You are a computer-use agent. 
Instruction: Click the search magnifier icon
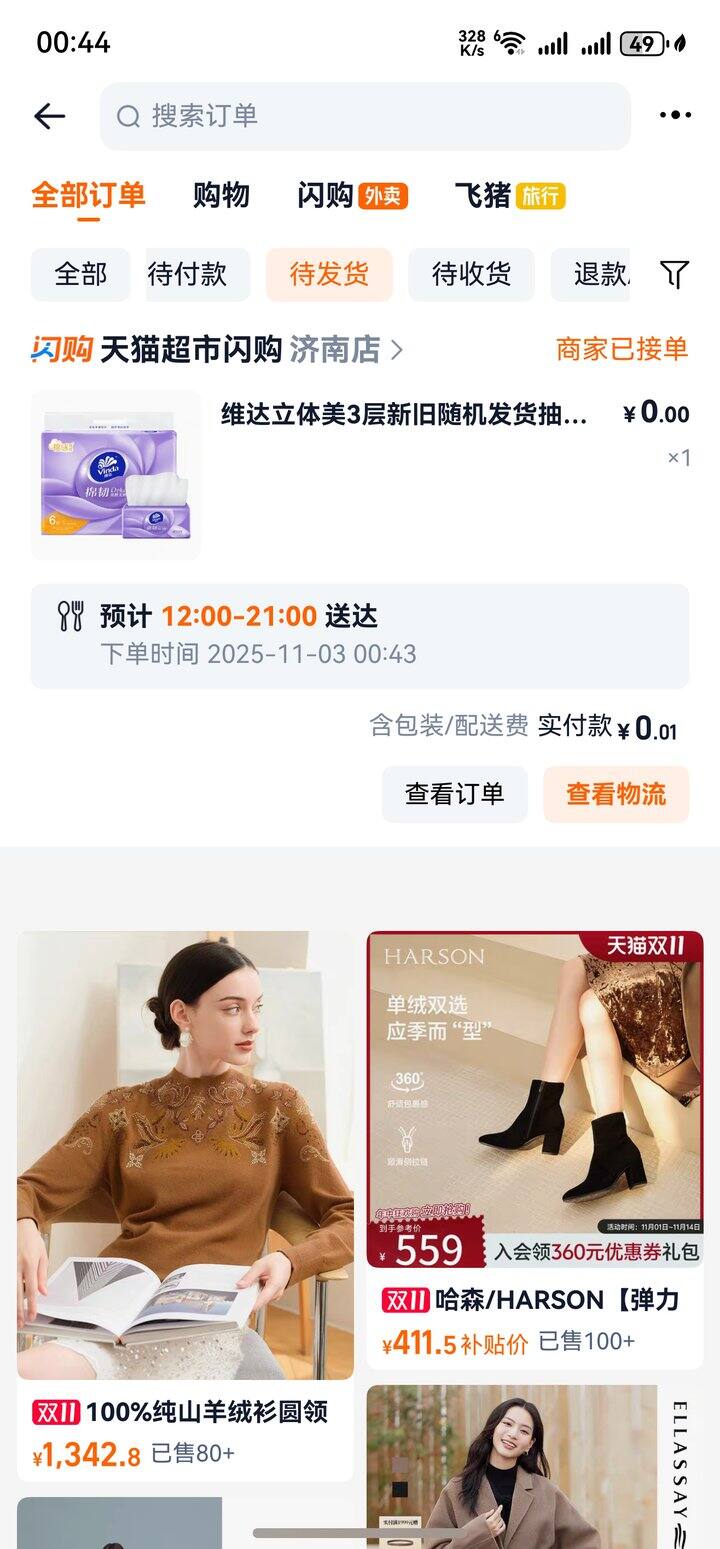[125, 116]
